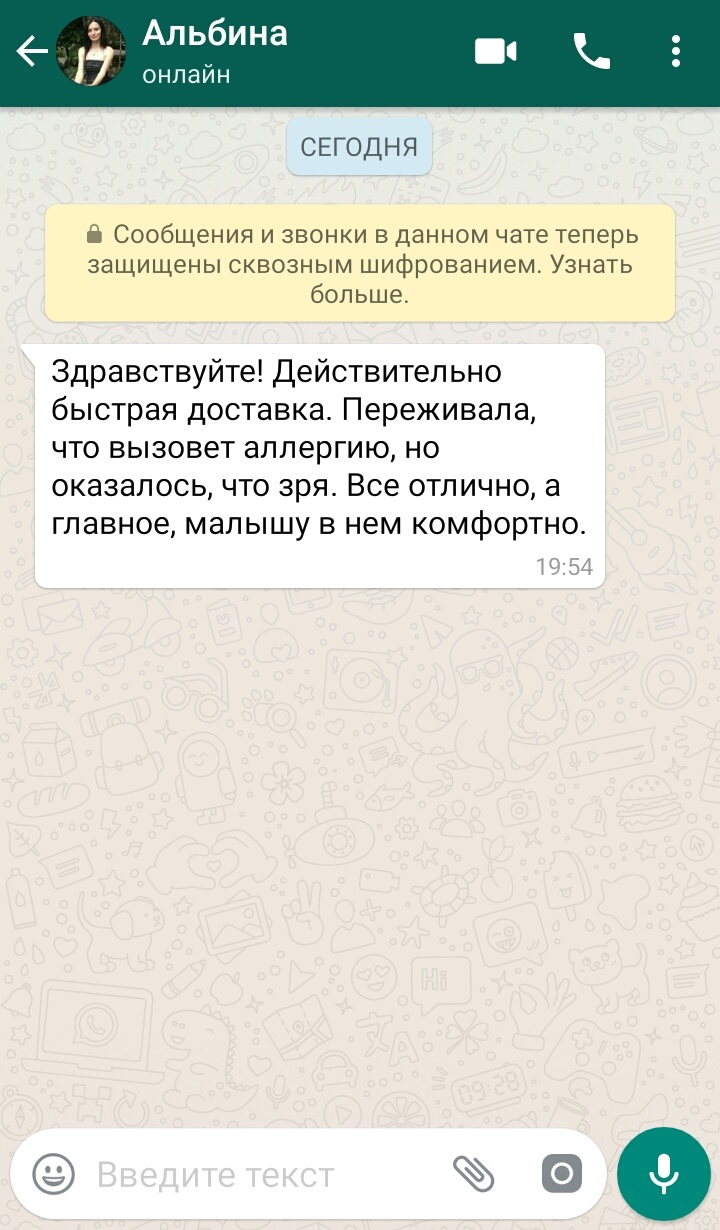
Task: Open Альбина's profile photo
Action: click(x=91, y=52)
